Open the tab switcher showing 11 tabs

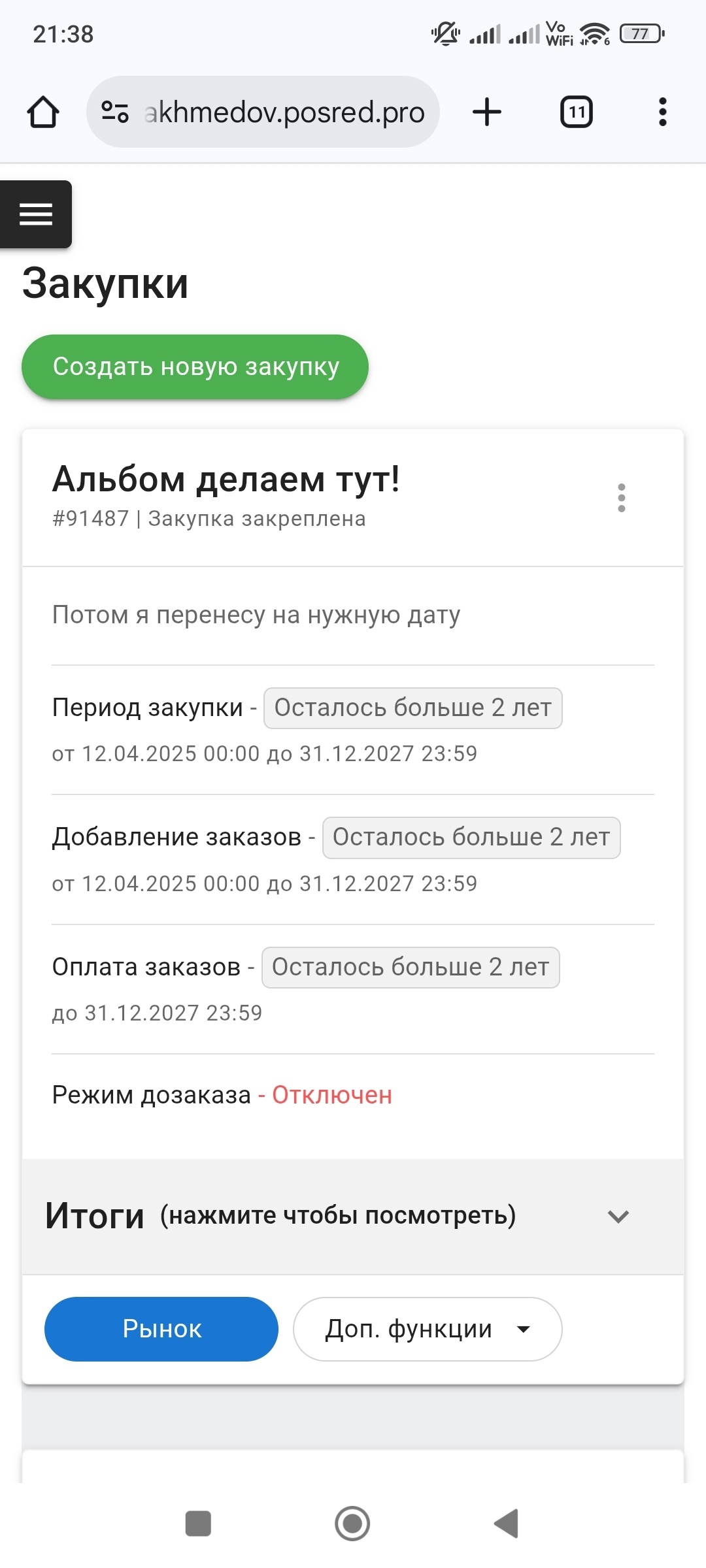pos(577,112)
